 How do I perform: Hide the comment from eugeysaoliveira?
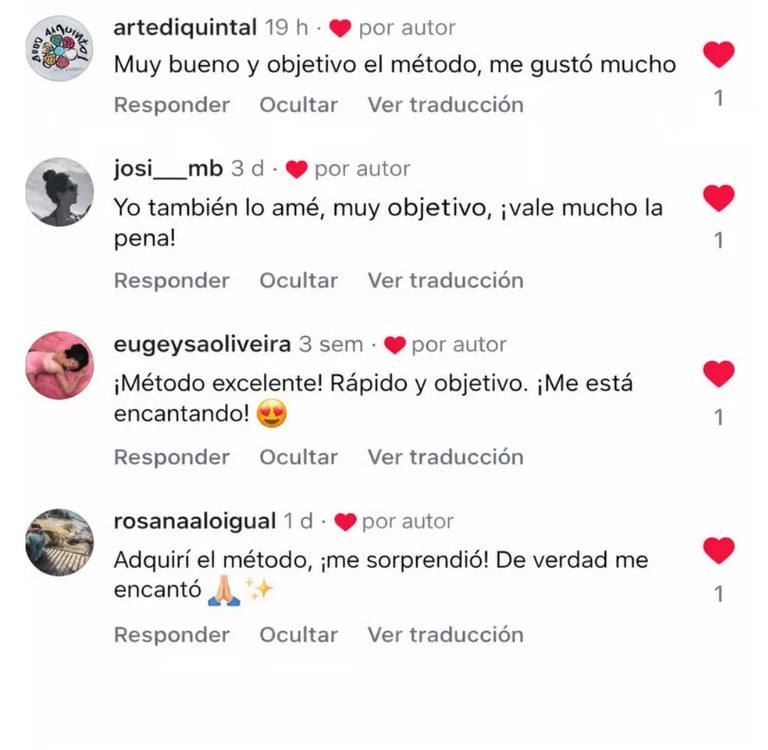coord(298,457)
